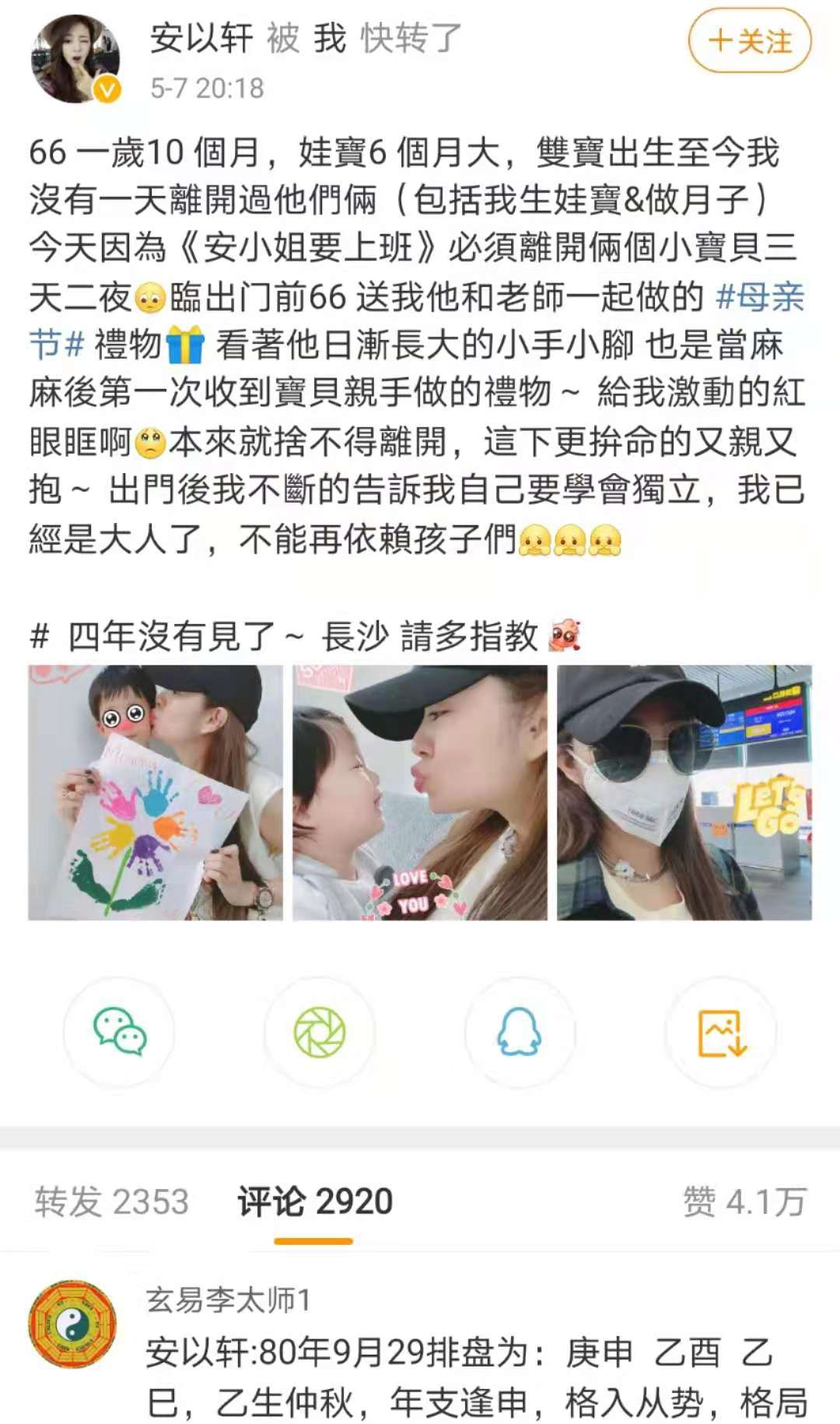This screenshot has width=840, height=1424.
Task: Open the 安以轩 username link
Action: coord(201,37)
